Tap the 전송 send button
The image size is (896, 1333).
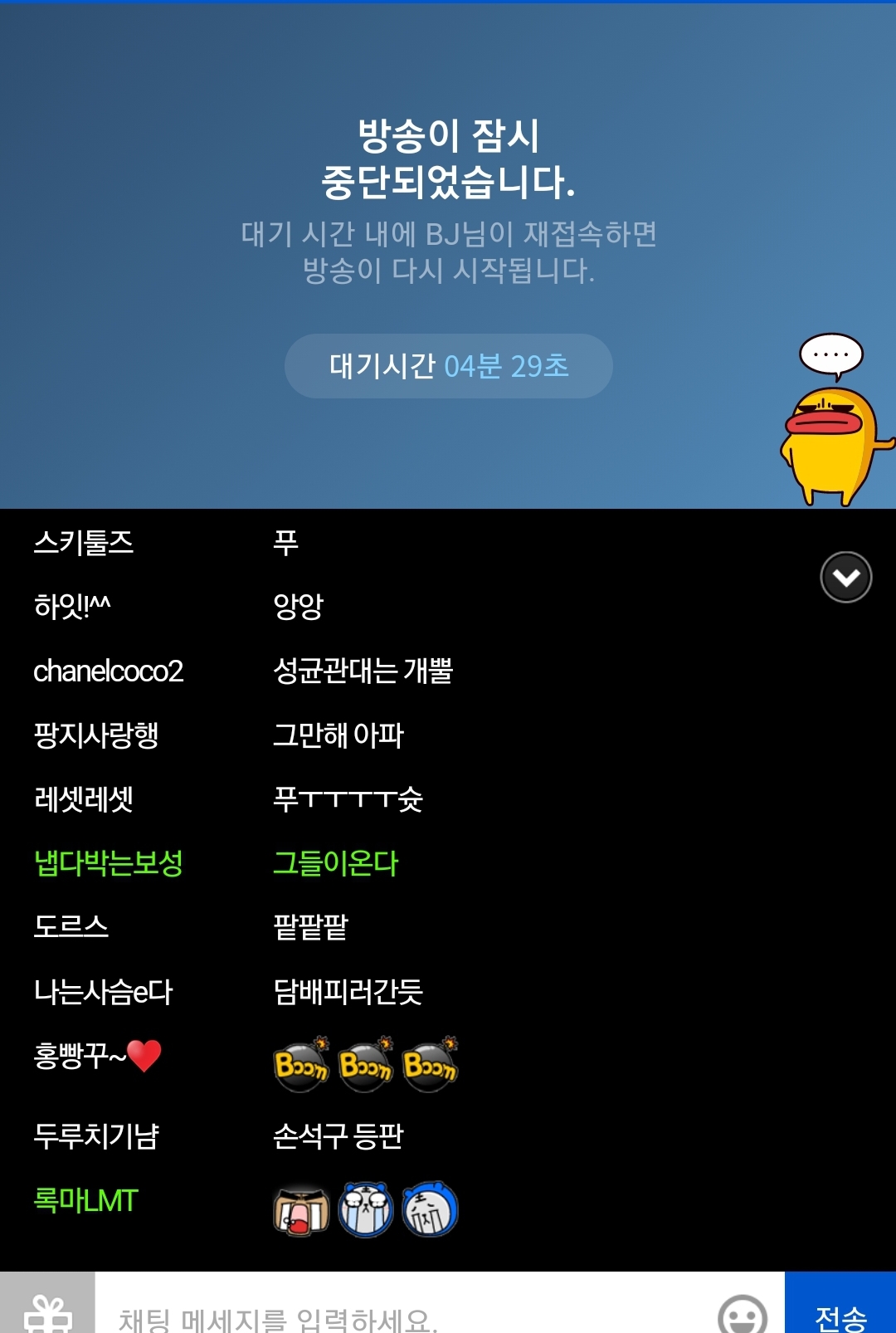pos(840,1310)
